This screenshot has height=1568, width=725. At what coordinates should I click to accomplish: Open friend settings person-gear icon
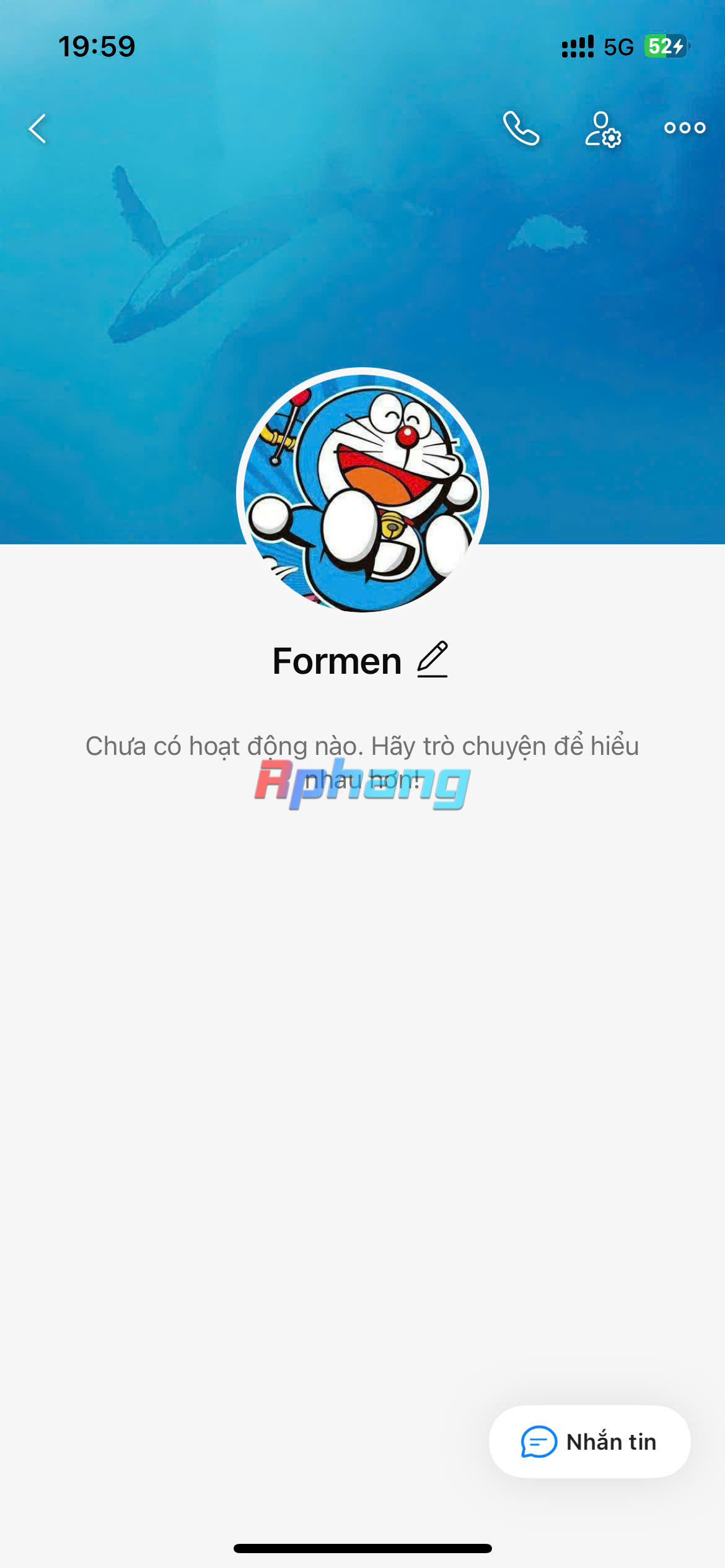[602, 129]
